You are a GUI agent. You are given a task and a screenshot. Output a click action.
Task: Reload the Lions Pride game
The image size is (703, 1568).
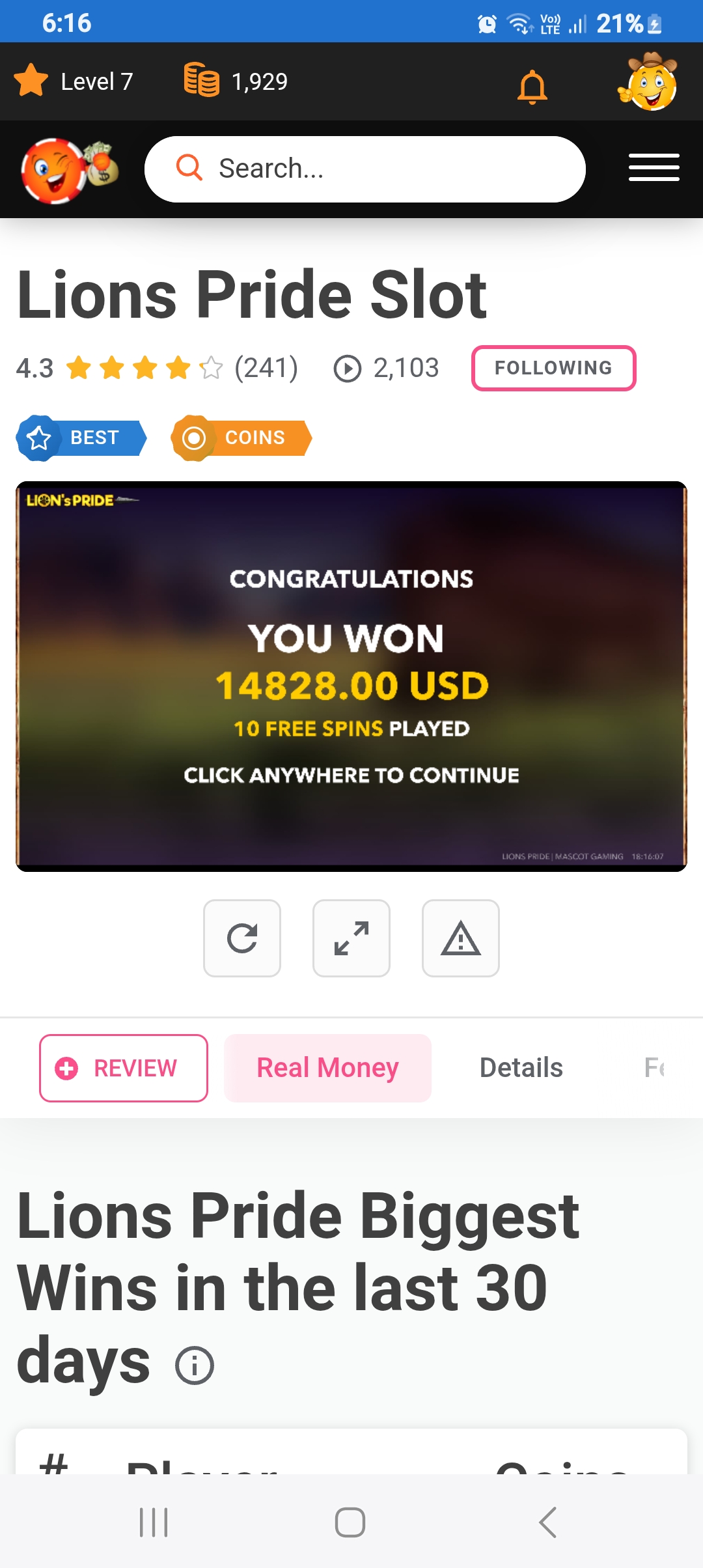(x=242, y=938)
